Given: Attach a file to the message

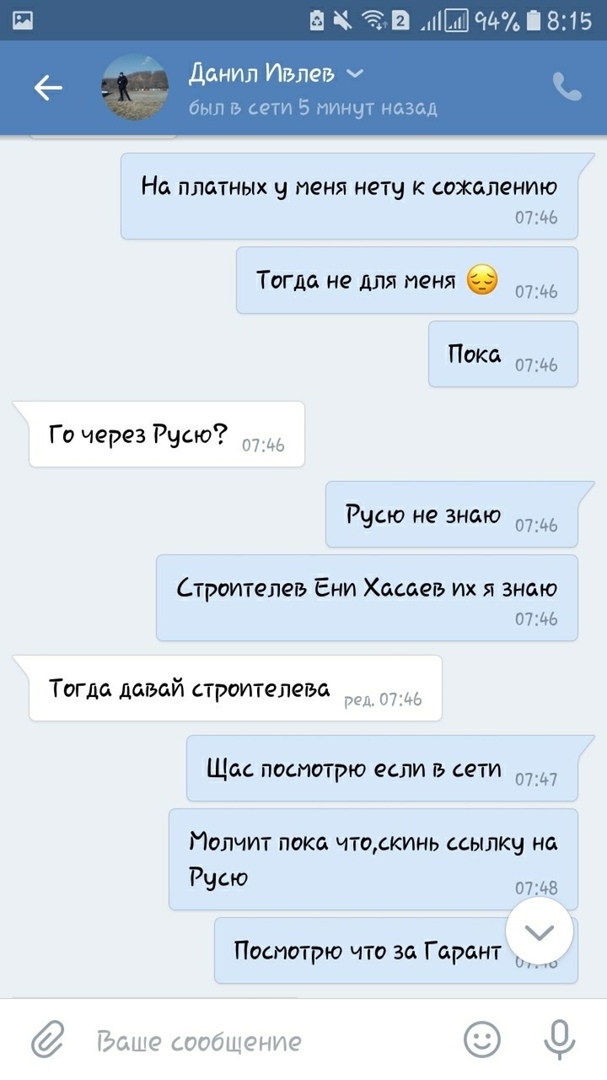Looking at the screenshot, I should pos(47,1040).
